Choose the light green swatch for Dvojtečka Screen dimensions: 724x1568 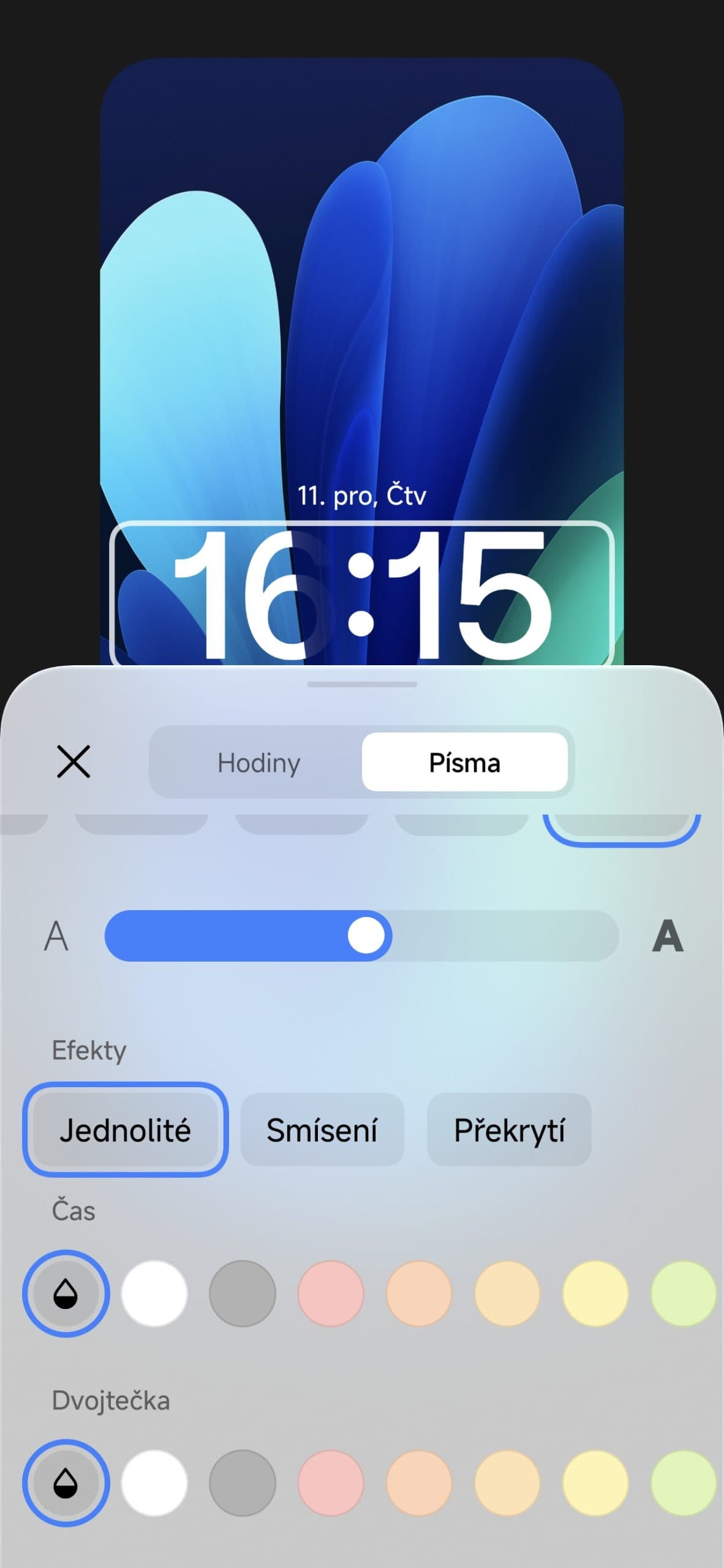coord(683,1483)
